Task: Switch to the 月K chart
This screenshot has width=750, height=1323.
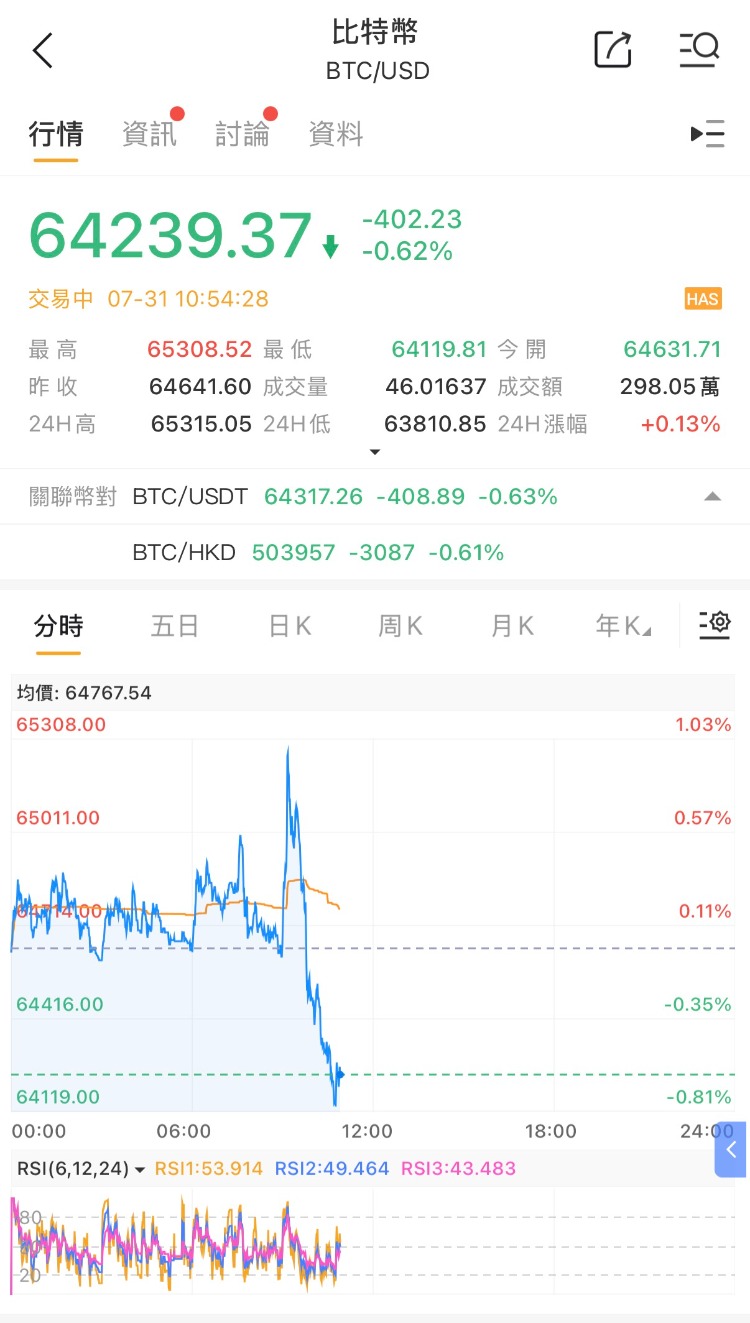Action: tap(512, 626)
